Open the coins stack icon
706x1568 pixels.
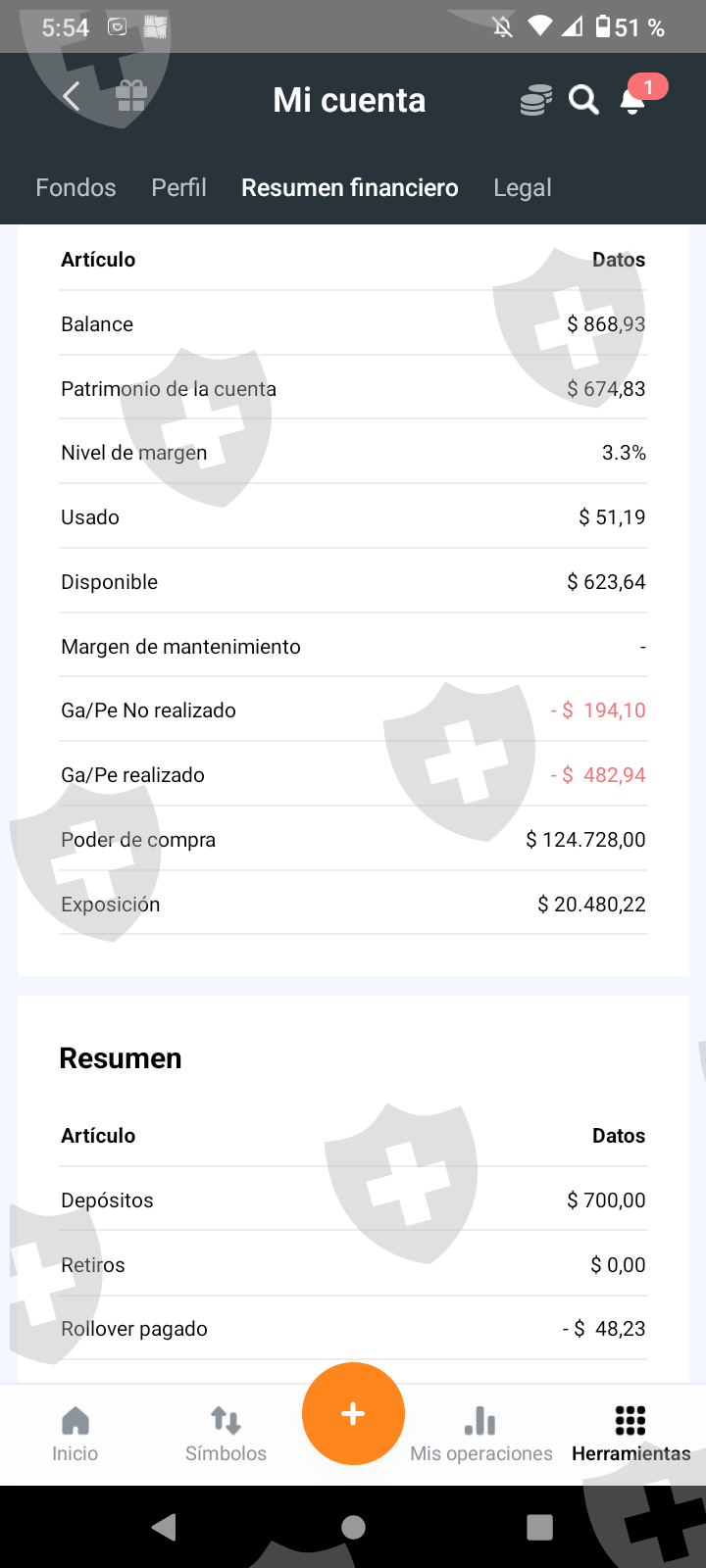pyautogui.click(x=535, y=100)
